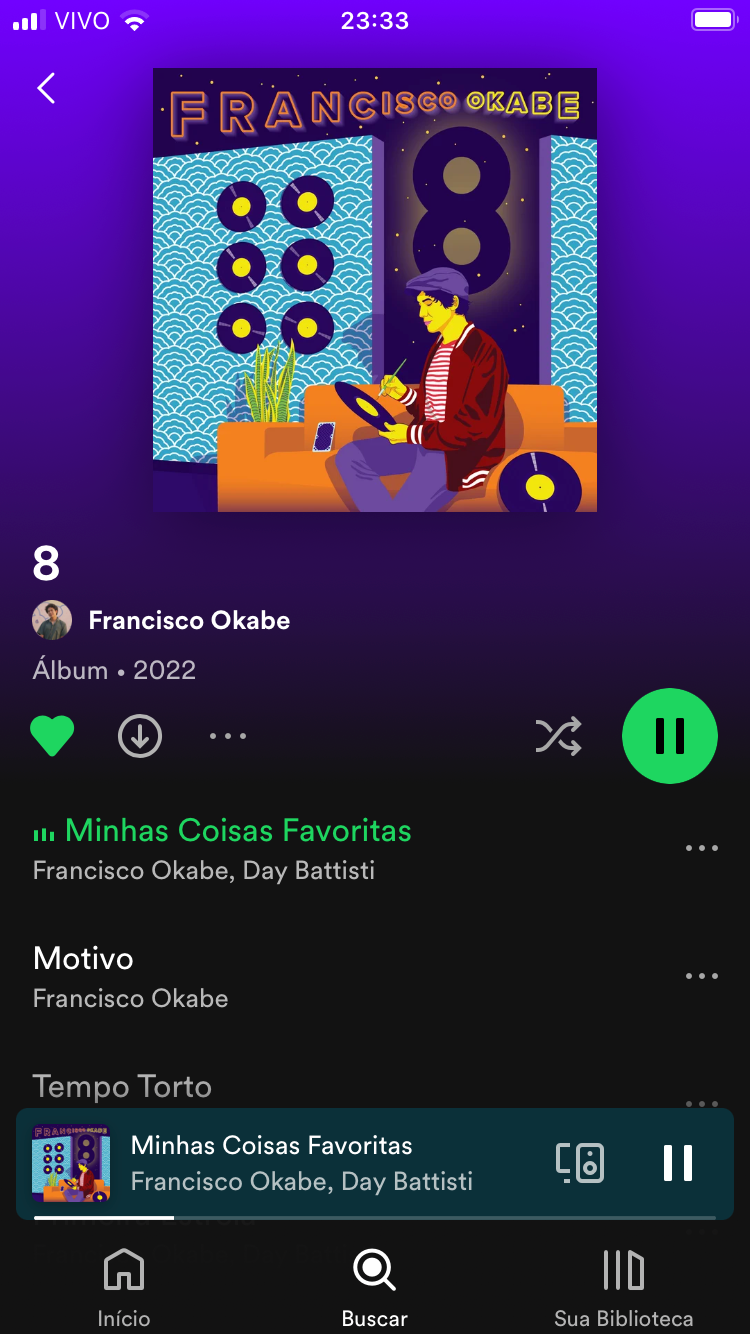Open Francisco Okabe's artist page
Viewport: 750px width, 1334px height.
tap(188, 621)
